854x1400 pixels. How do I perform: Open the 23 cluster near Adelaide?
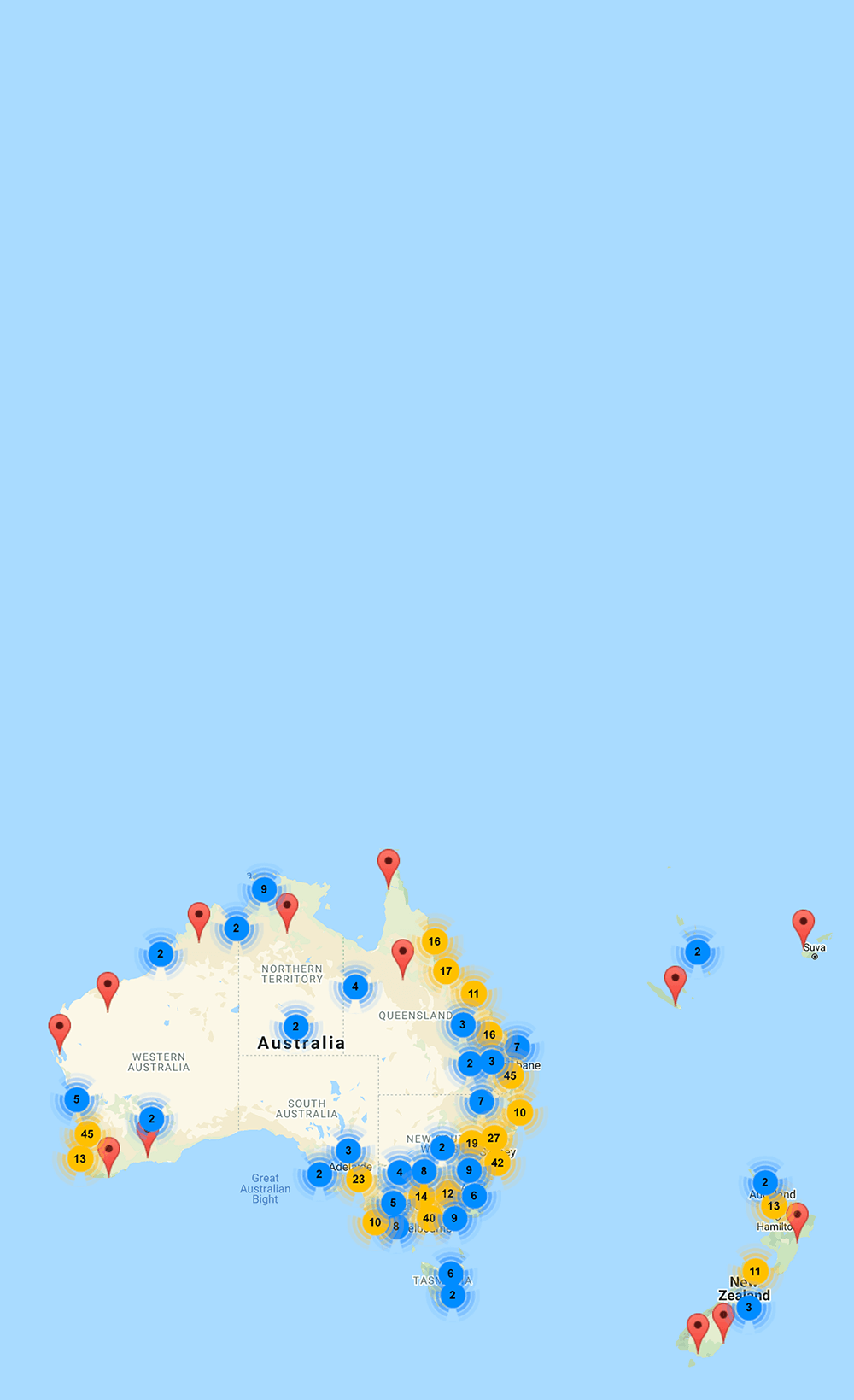[x=359, y=1180]
